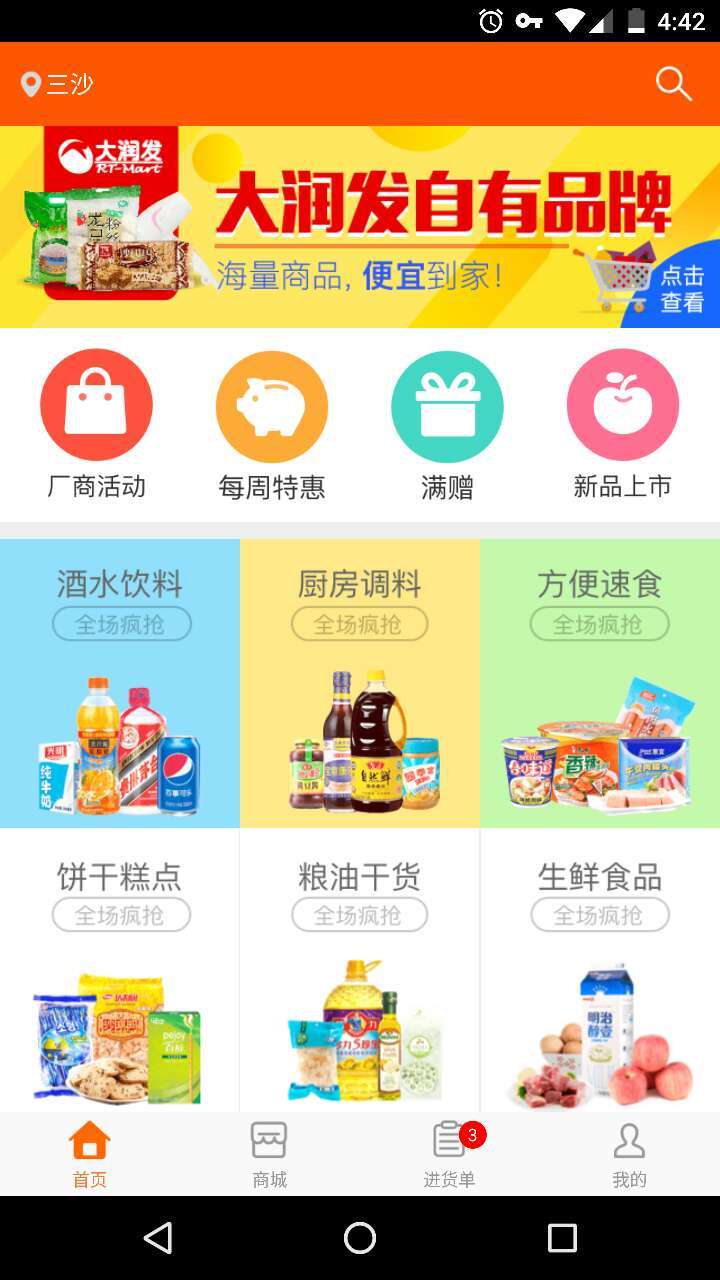The height and width of the screenshot is (1280, 720).
Task: Browse the 生鲜食品 category
Action: pos(600,970)
